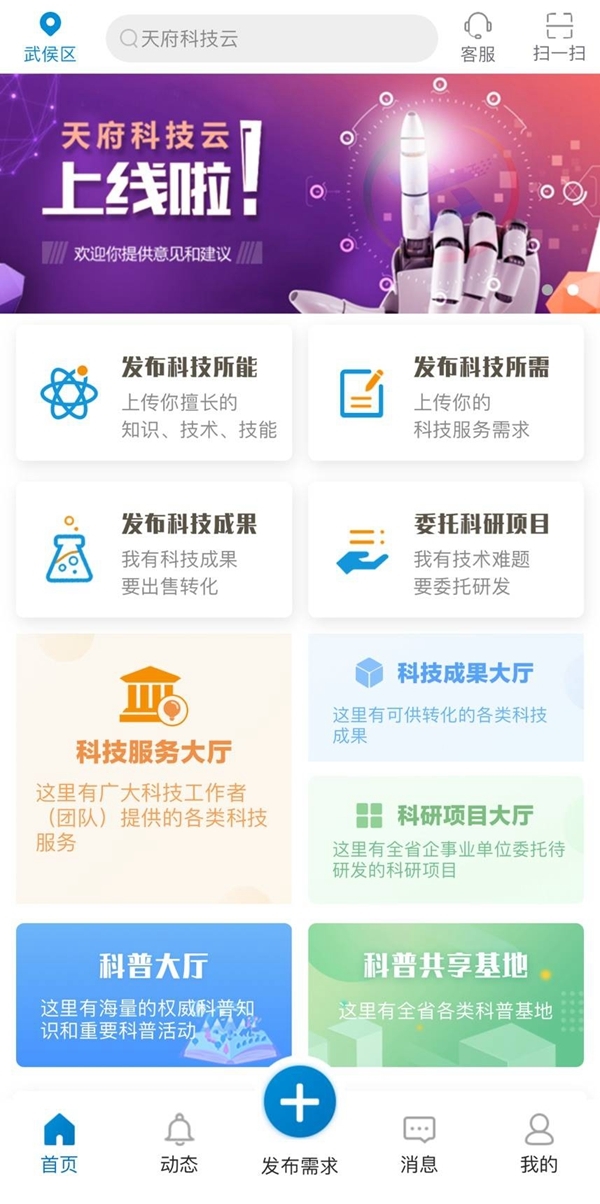Switch to the 消息 tab
Viewport: 600px width, 1204px height.
(x=419, y=1144)
